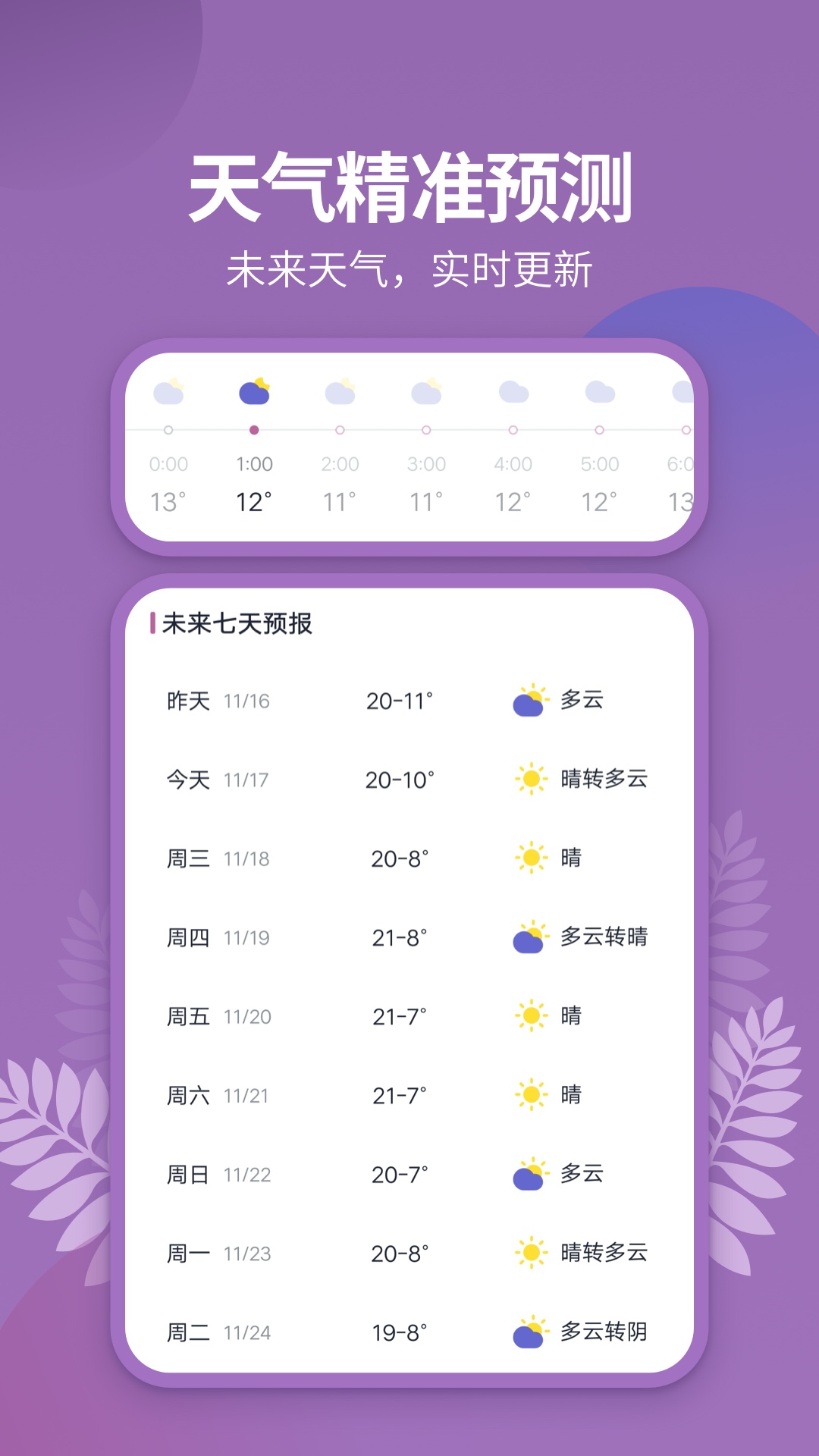Toggle the filled timeline dot under 1:00
The image size is (819, 1456).
coord(255,429)
